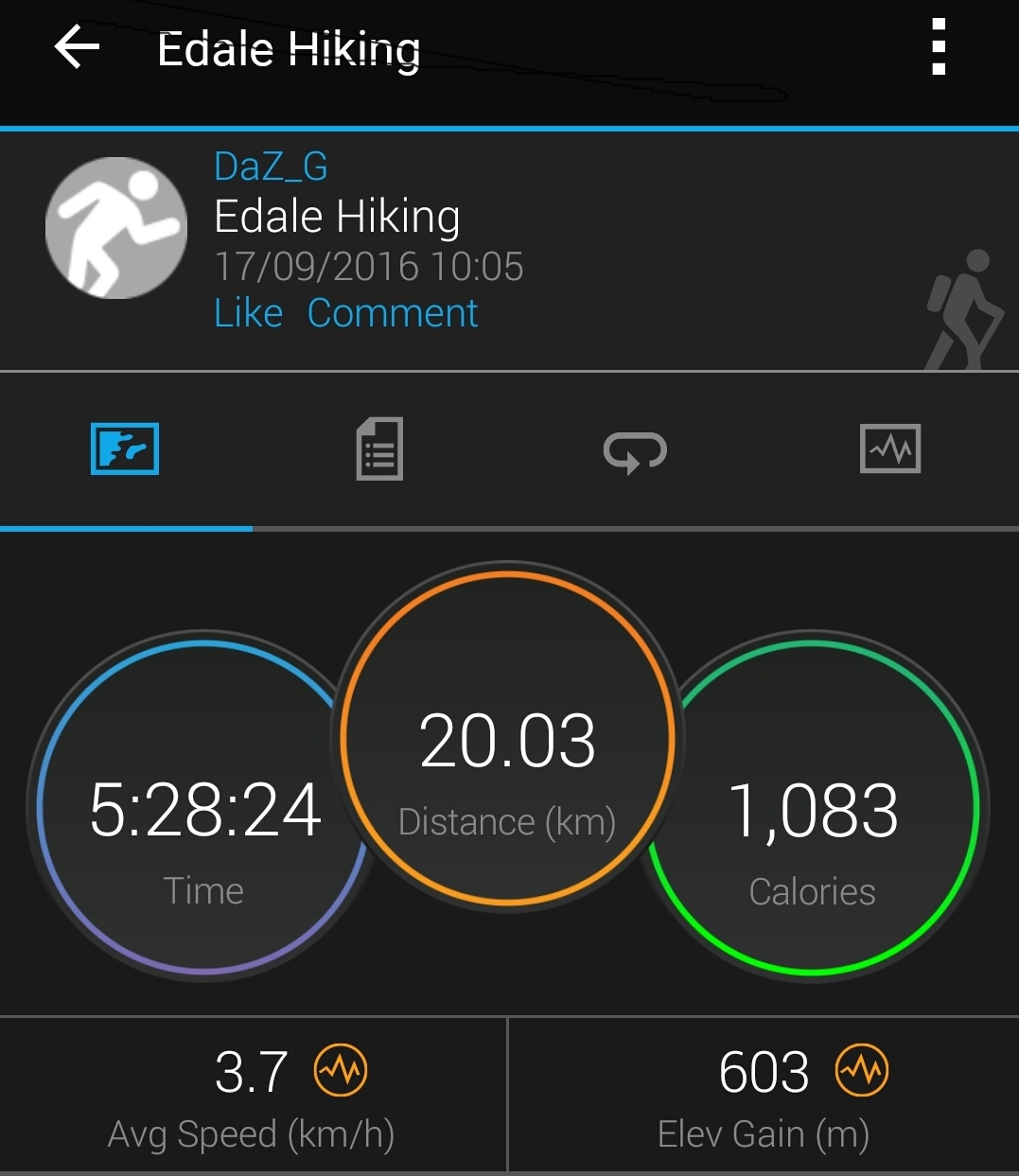
Task: Open the Elev Gain chart icon
Action: (x=861, y=1070)
